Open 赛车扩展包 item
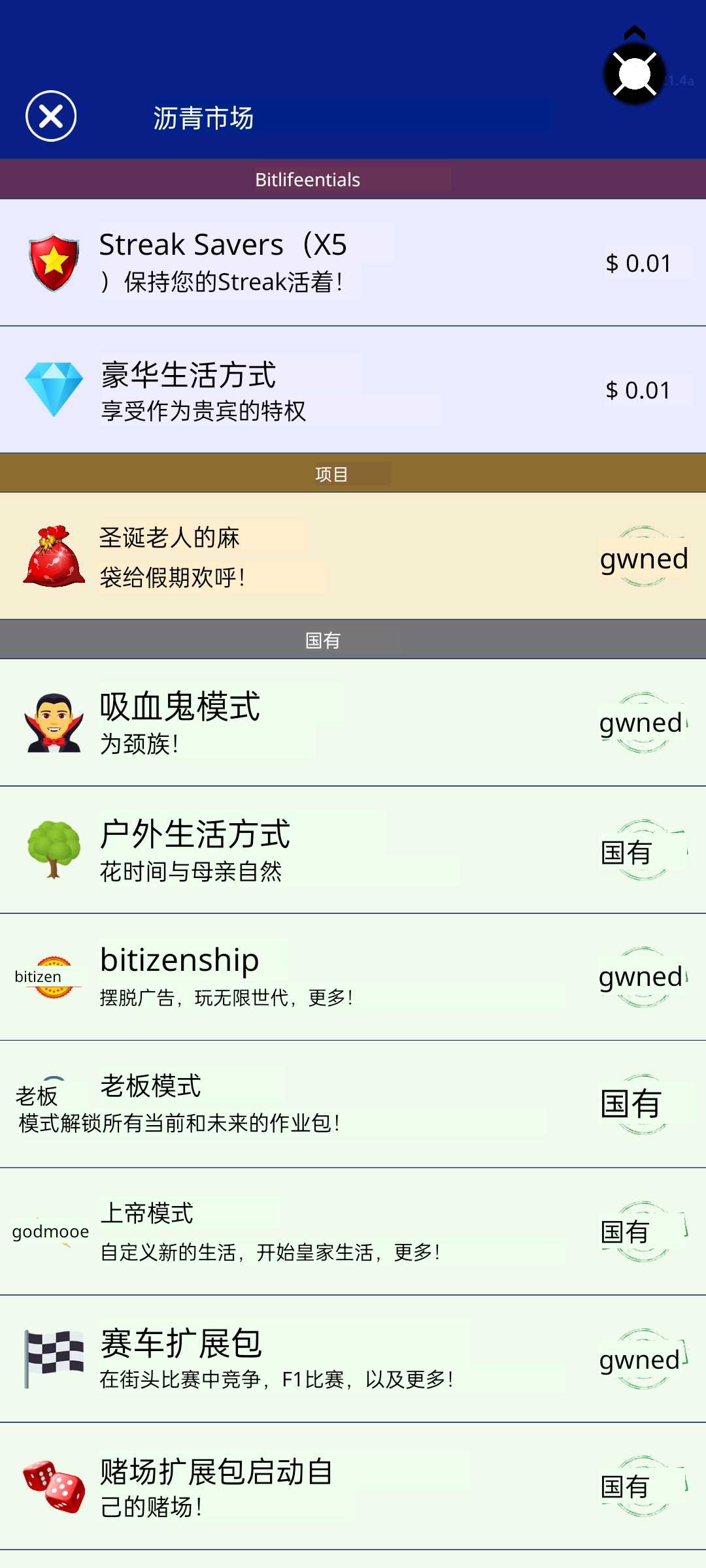The height and width of the screenshot is (1568, 706). click(353, 1359)
